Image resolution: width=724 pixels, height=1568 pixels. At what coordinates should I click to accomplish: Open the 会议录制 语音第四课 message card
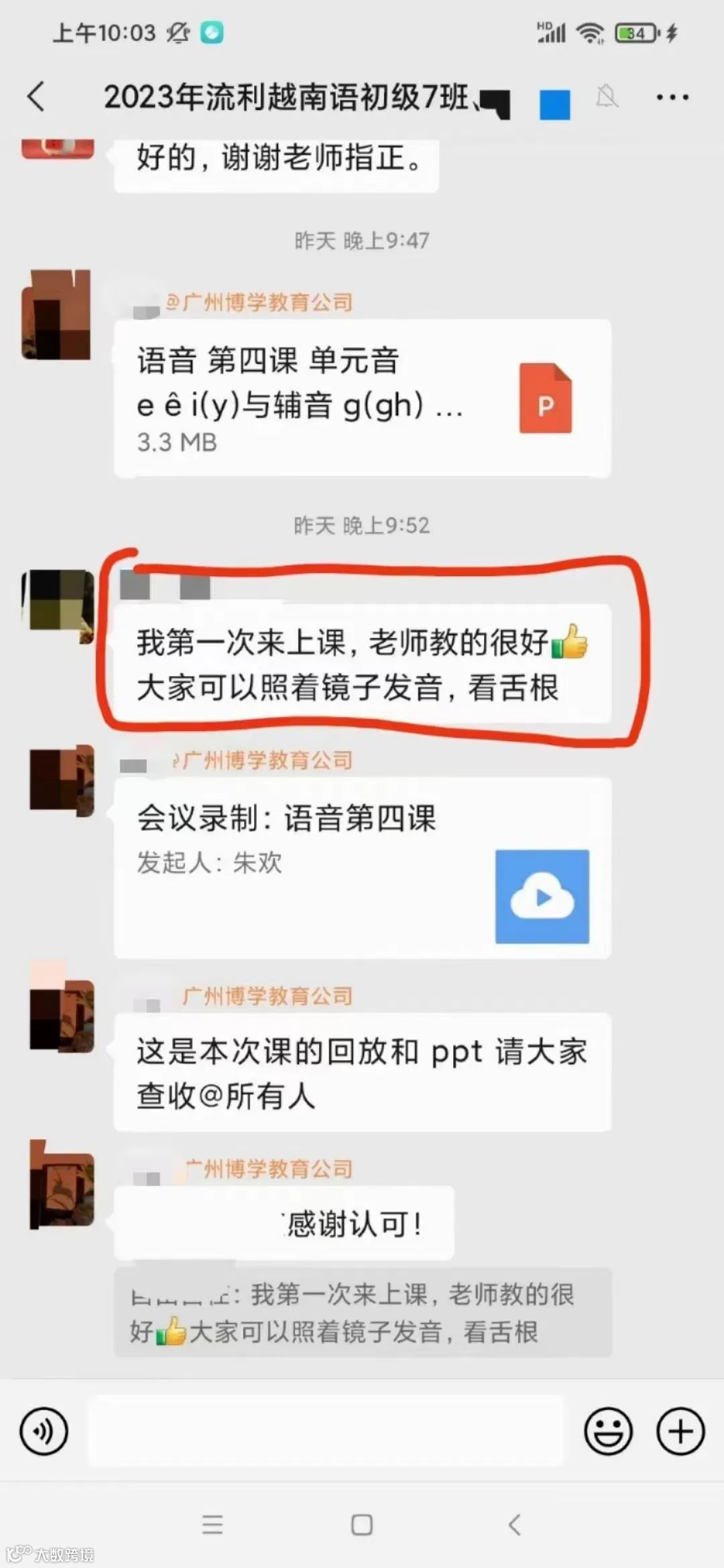(362, 868)
